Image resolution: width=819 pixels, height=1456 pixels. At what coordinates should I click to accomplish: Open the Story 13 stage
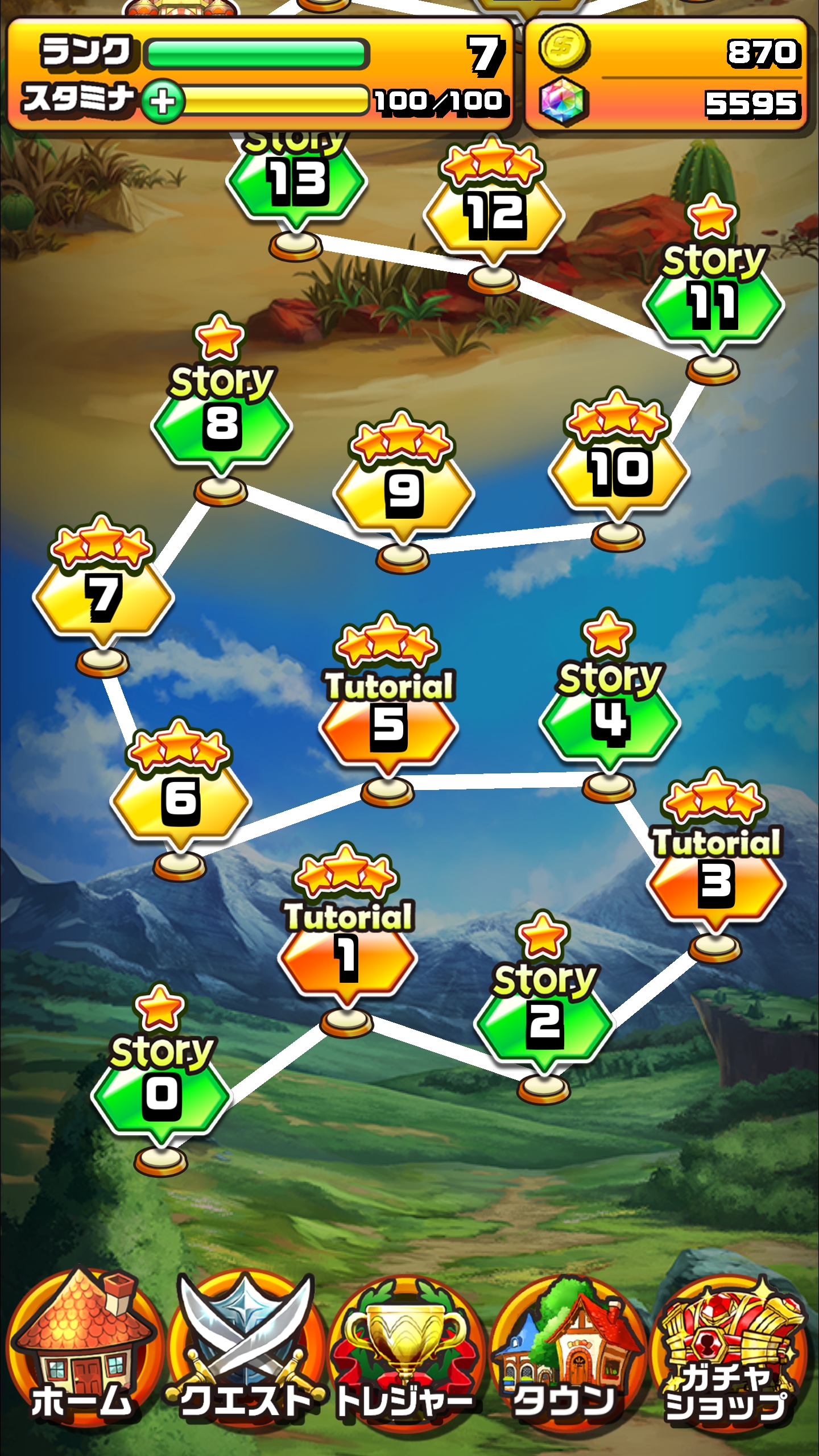click(296, 181)
